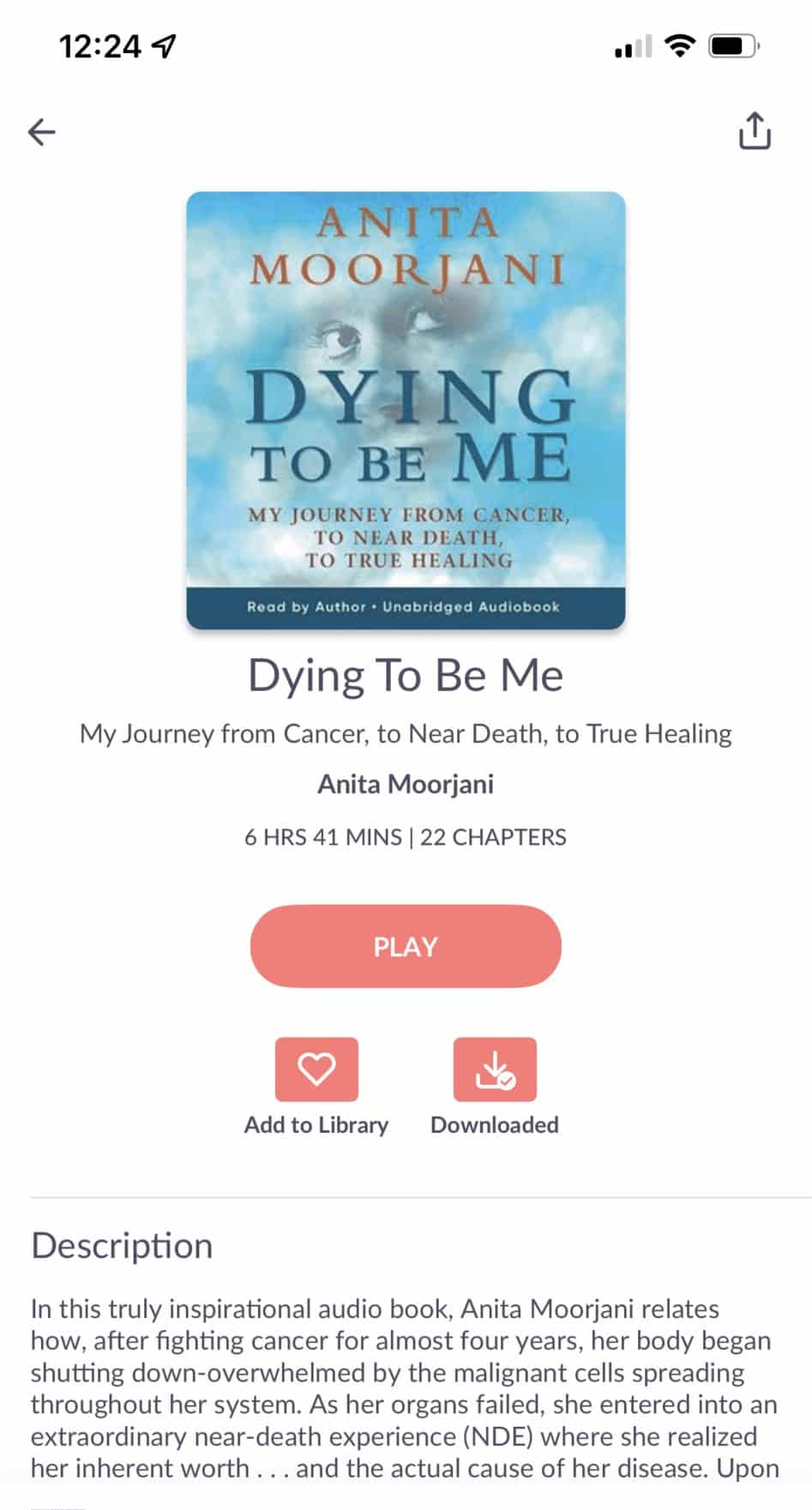Select the title Dying To Be Me

pos(406,675)
